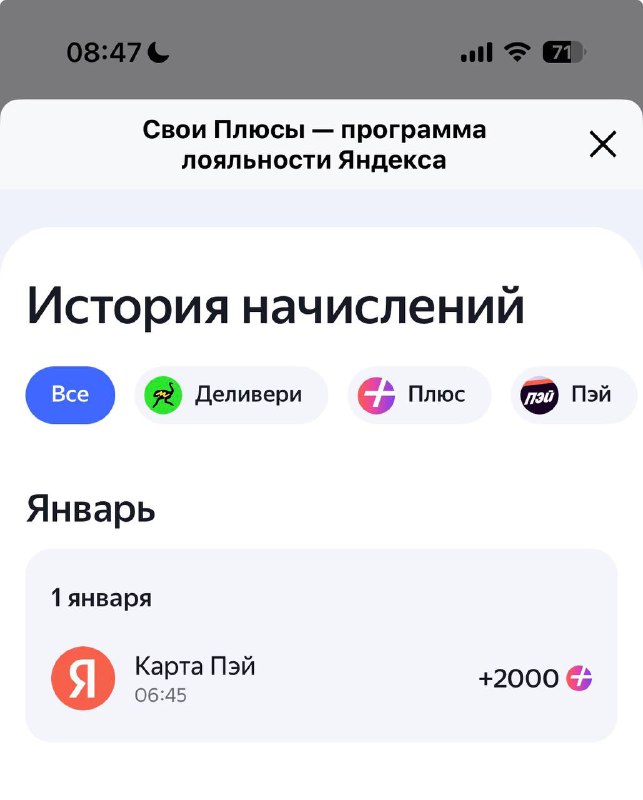This screenshot has height=800, width=643.
Task: Switch to the Пэй filter chip
Action: pyautogui.click(x=575, y=394)
